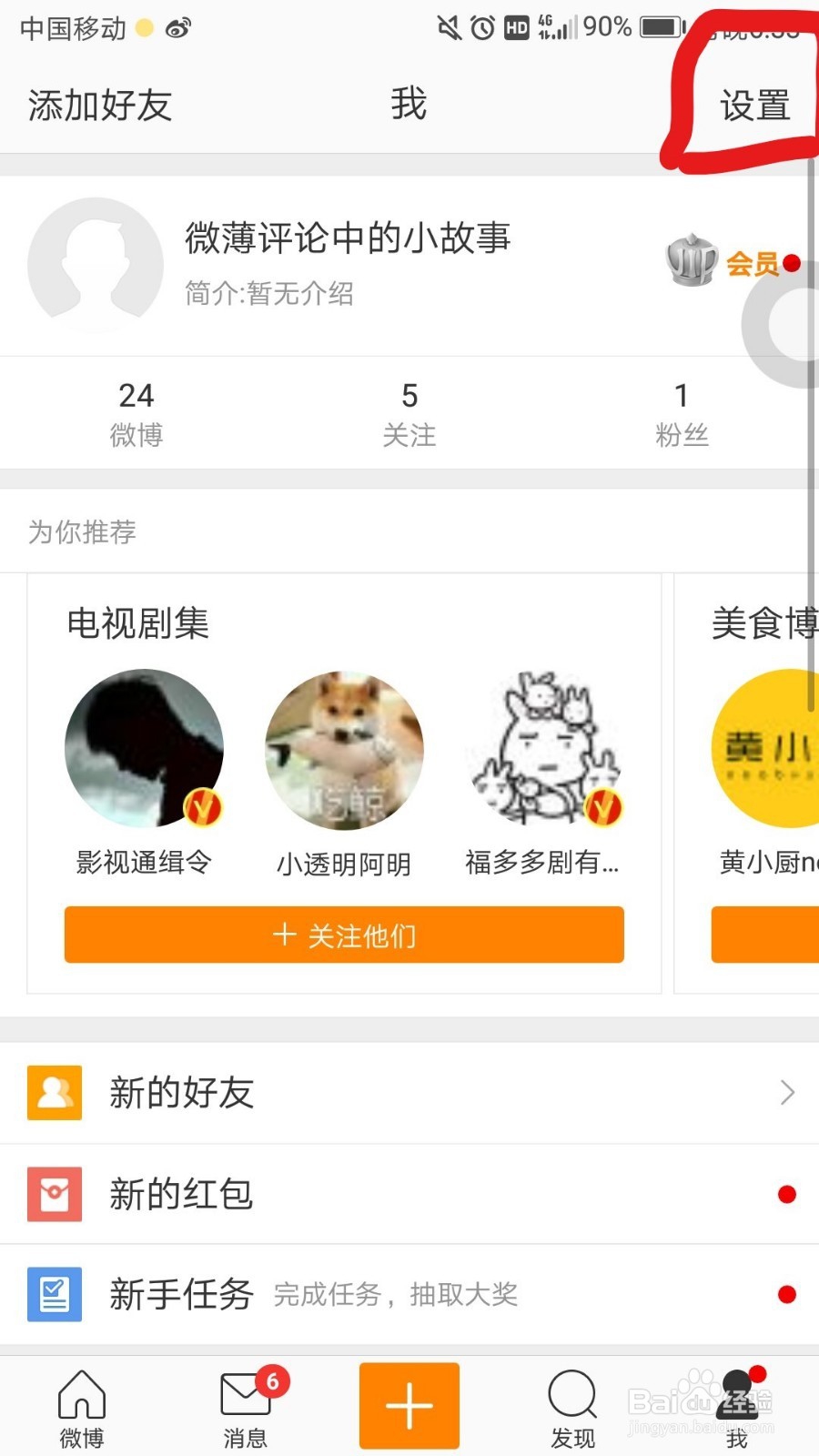Screen dimensions: 819x1456
Task: Open 设置 from the top right
Action: pyautogui.click(x=756, y=105)
